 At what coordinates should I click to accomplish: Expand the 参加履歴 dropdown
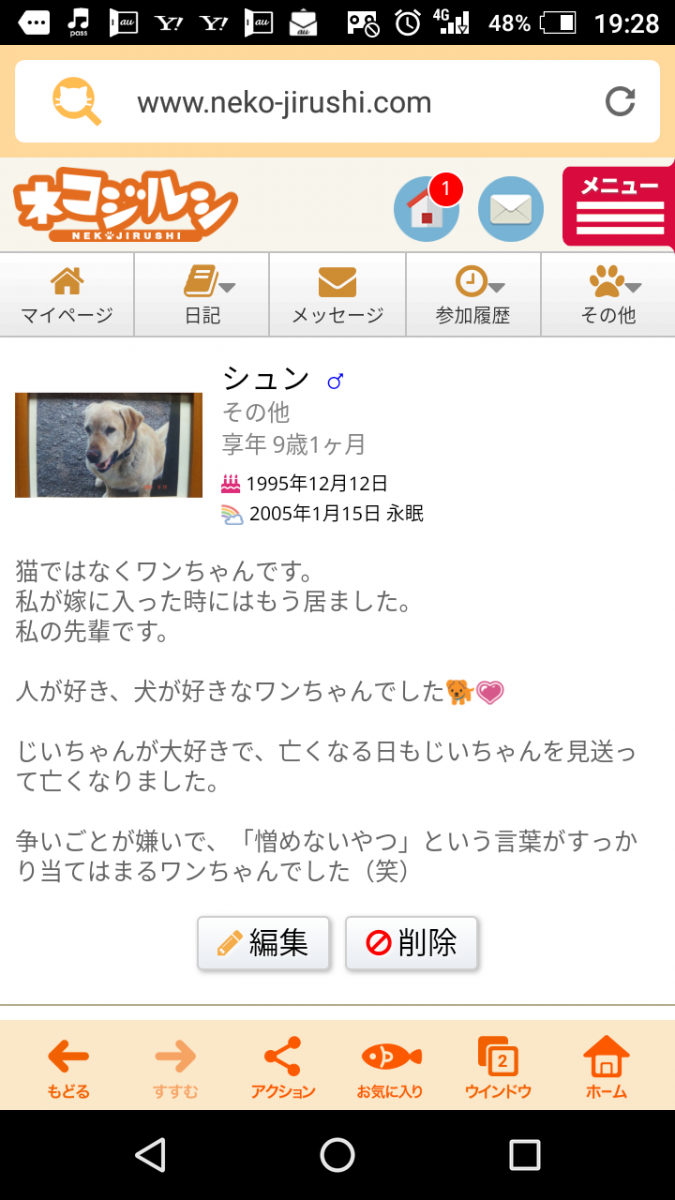tap(473, 295)
